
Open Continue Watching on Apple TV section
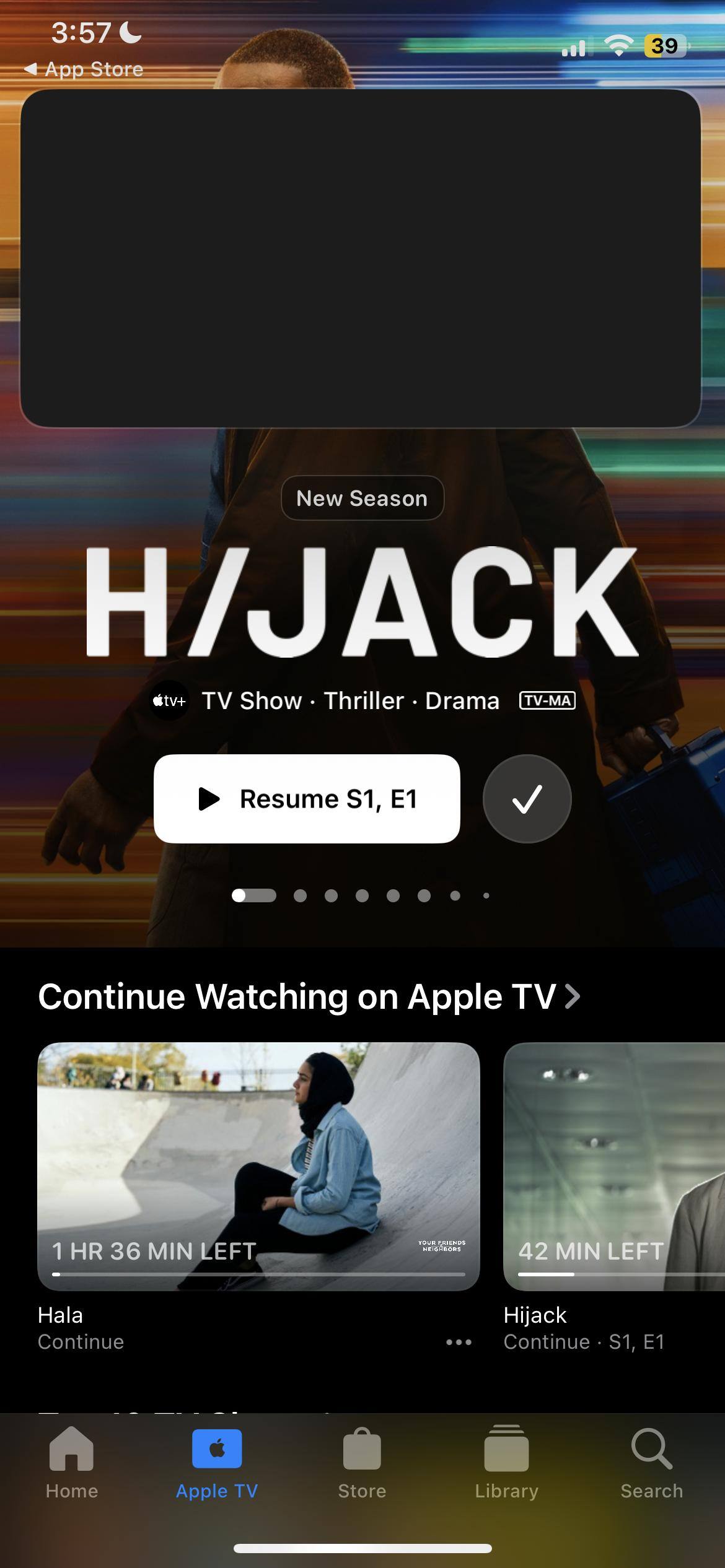tap(309, 996)
